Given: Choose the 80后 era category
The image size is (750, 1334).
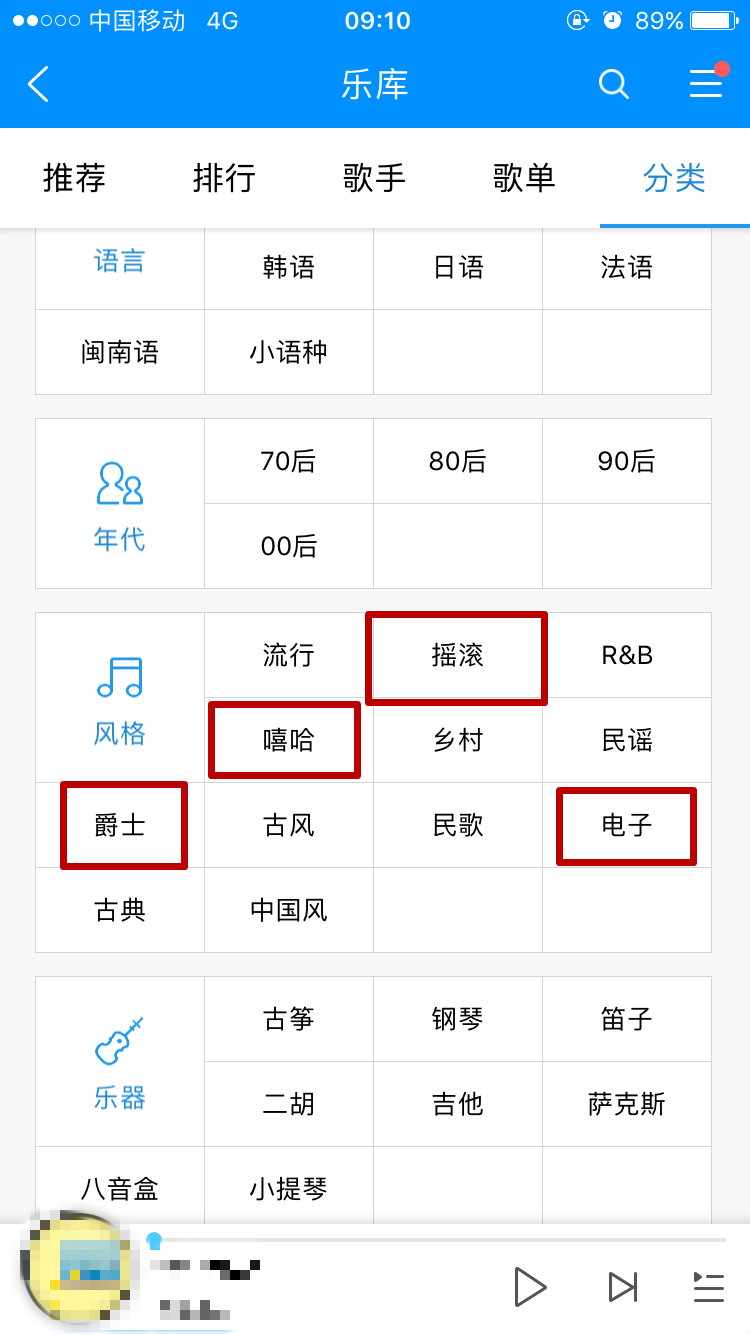Looking at the screenshot, I should click(458, 461).
